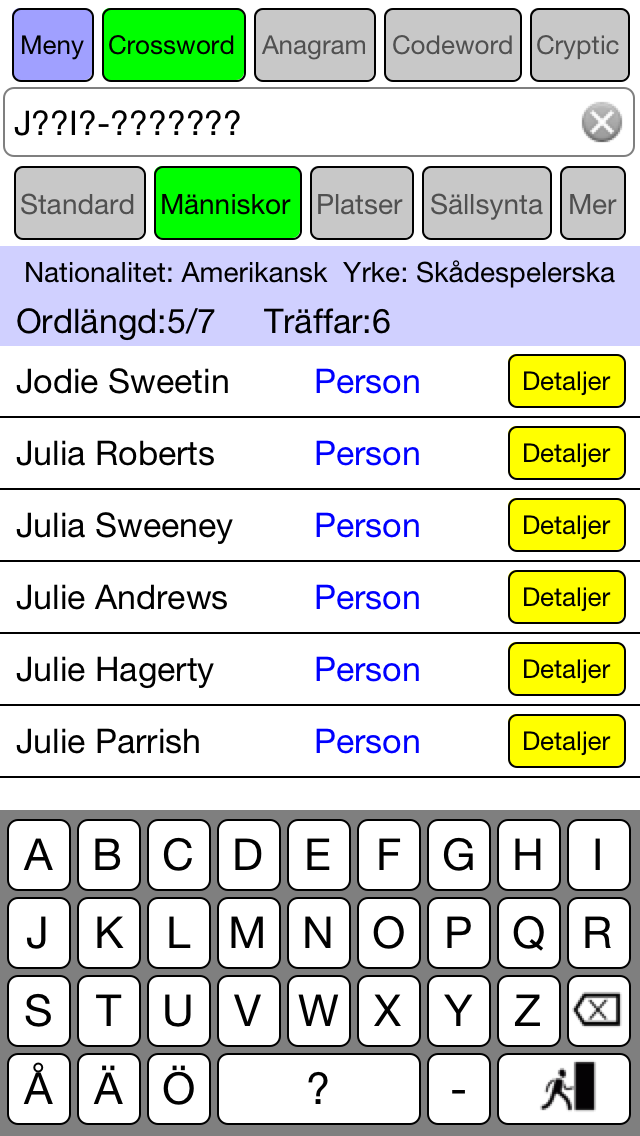View Detaljer for Jodie Sweetin
This screenshot has width=640, height=1136.
[567, 381]
